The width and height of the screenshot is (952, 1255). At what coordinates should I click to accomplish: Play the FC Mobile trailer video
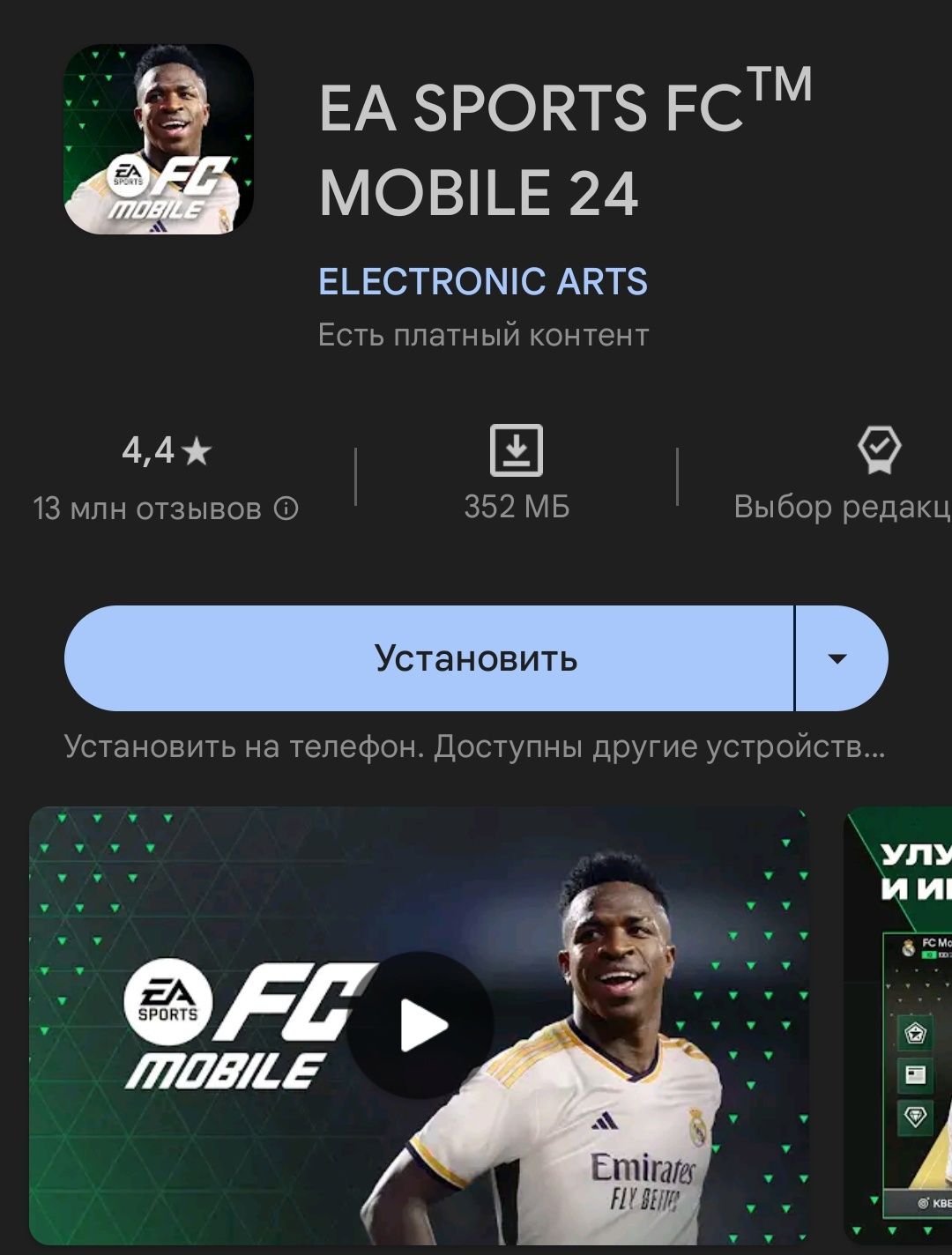pyautogui.click(x=420, y=1025)
